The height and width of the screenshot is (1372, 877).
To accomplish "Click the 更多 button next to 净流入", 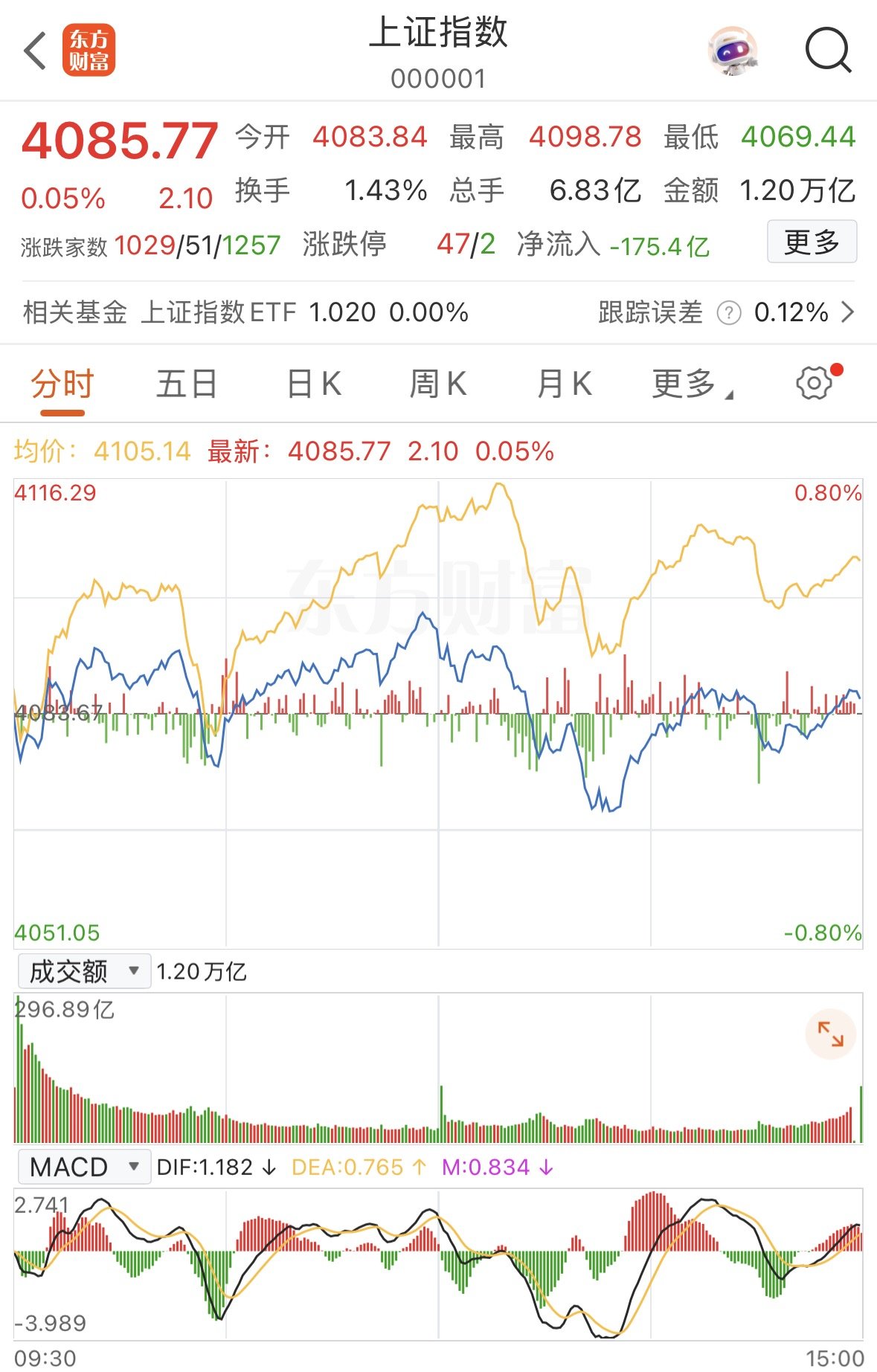I will coord(812,241).
